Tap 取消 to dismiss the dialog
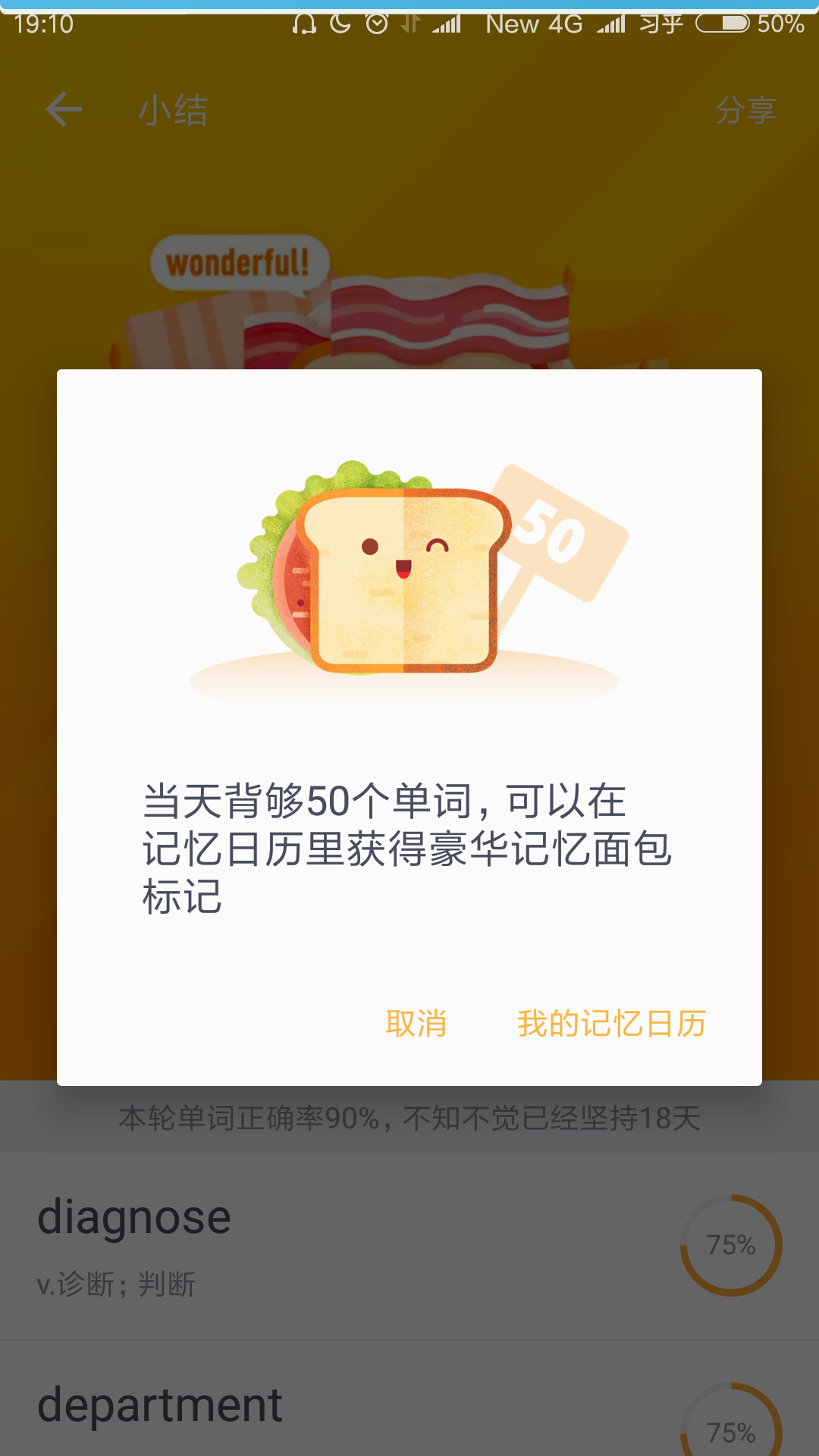Image resolution: width=819 pixels, height=1456 pixels. [x=416, y=1024]
